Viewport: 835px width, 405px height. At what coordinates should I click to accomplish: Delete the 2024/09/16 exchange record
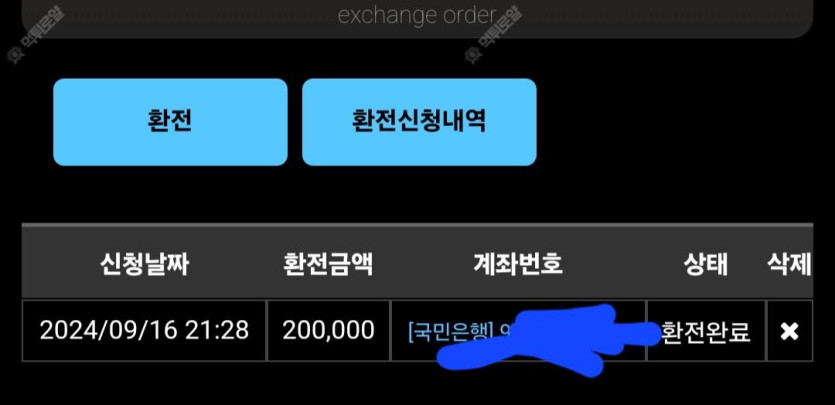[x=789, y=331]
